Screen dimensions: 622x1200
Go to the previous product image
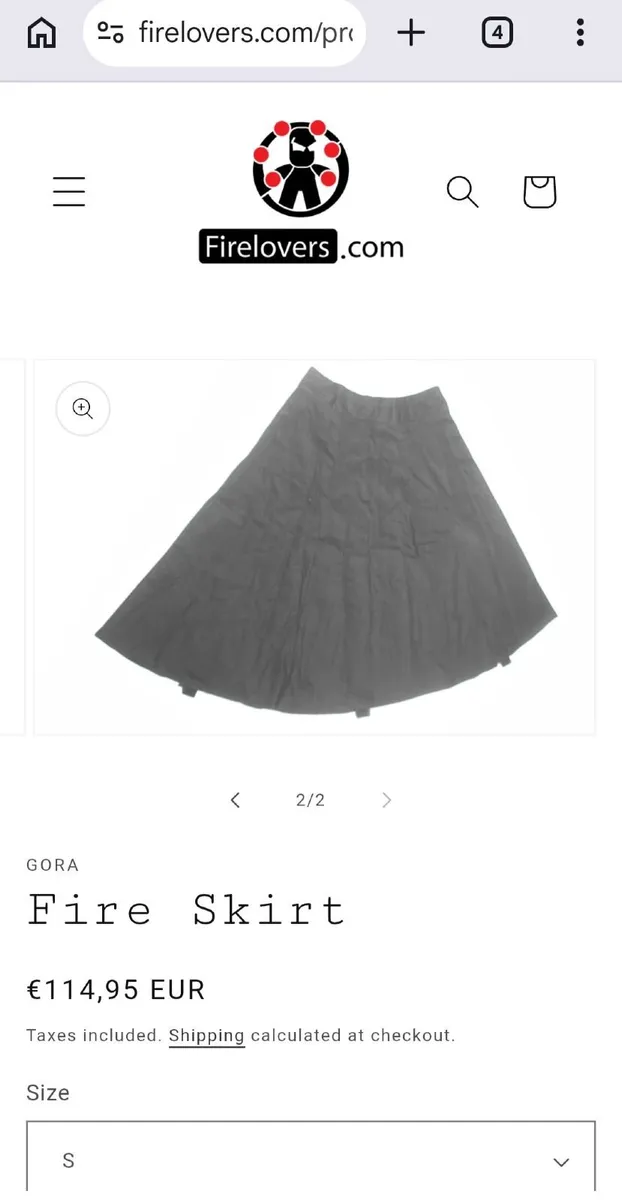235,800
